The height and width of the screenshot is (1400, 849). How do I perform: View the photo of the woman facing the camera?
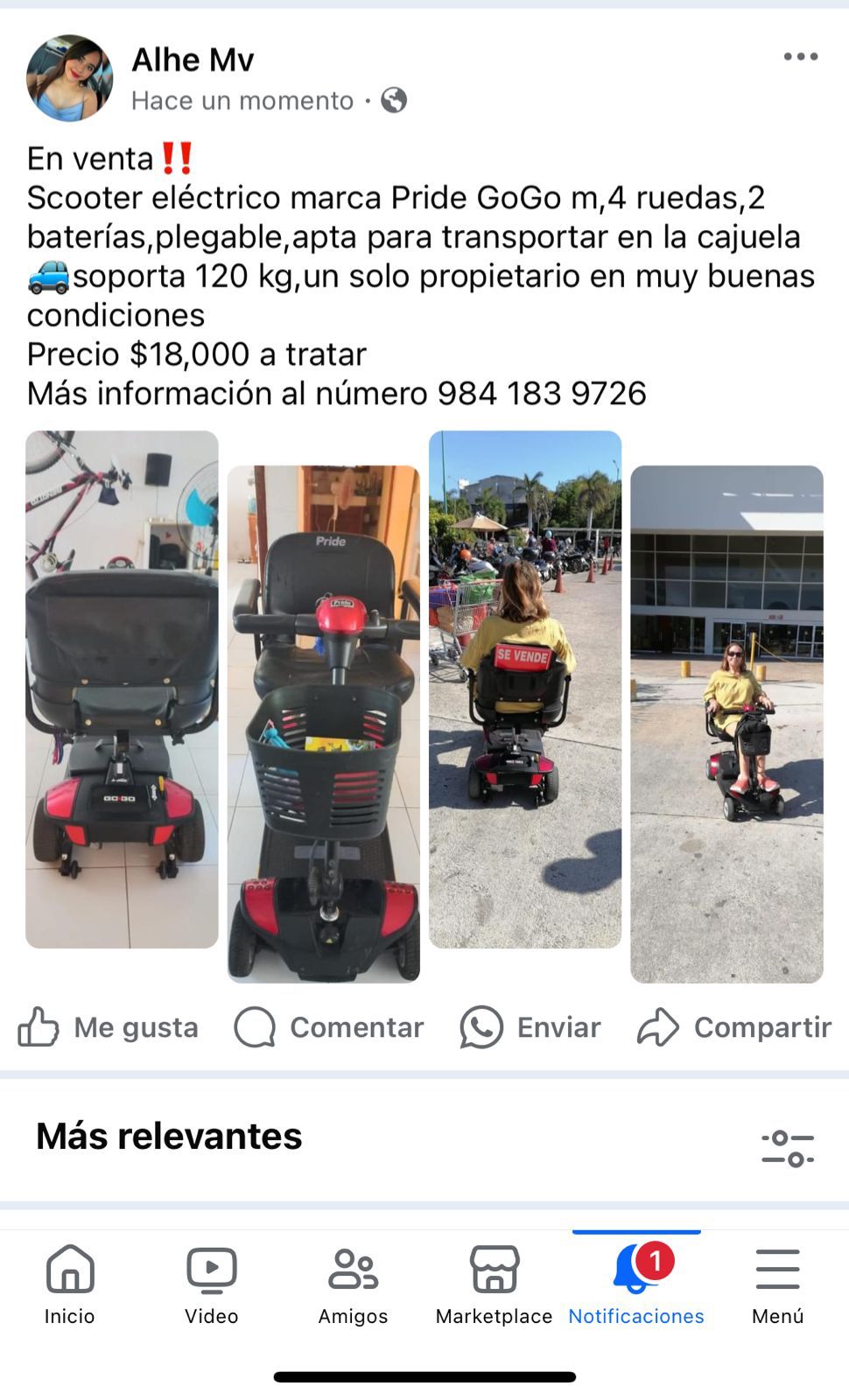(726, 724)
